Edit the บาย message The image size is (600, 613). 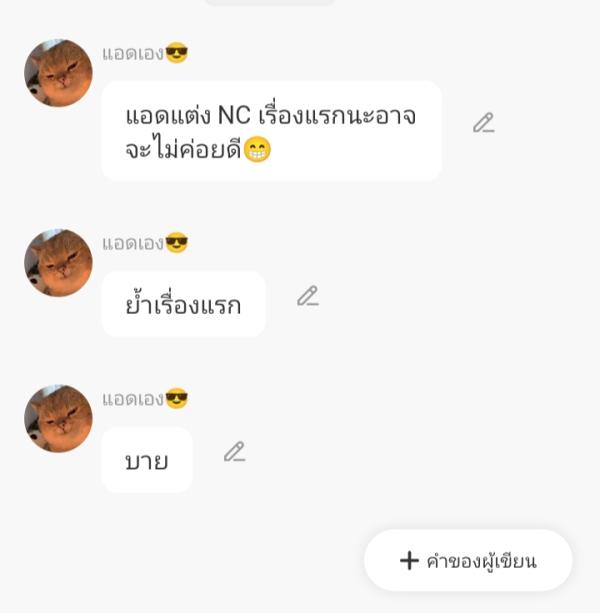(234, 452)
